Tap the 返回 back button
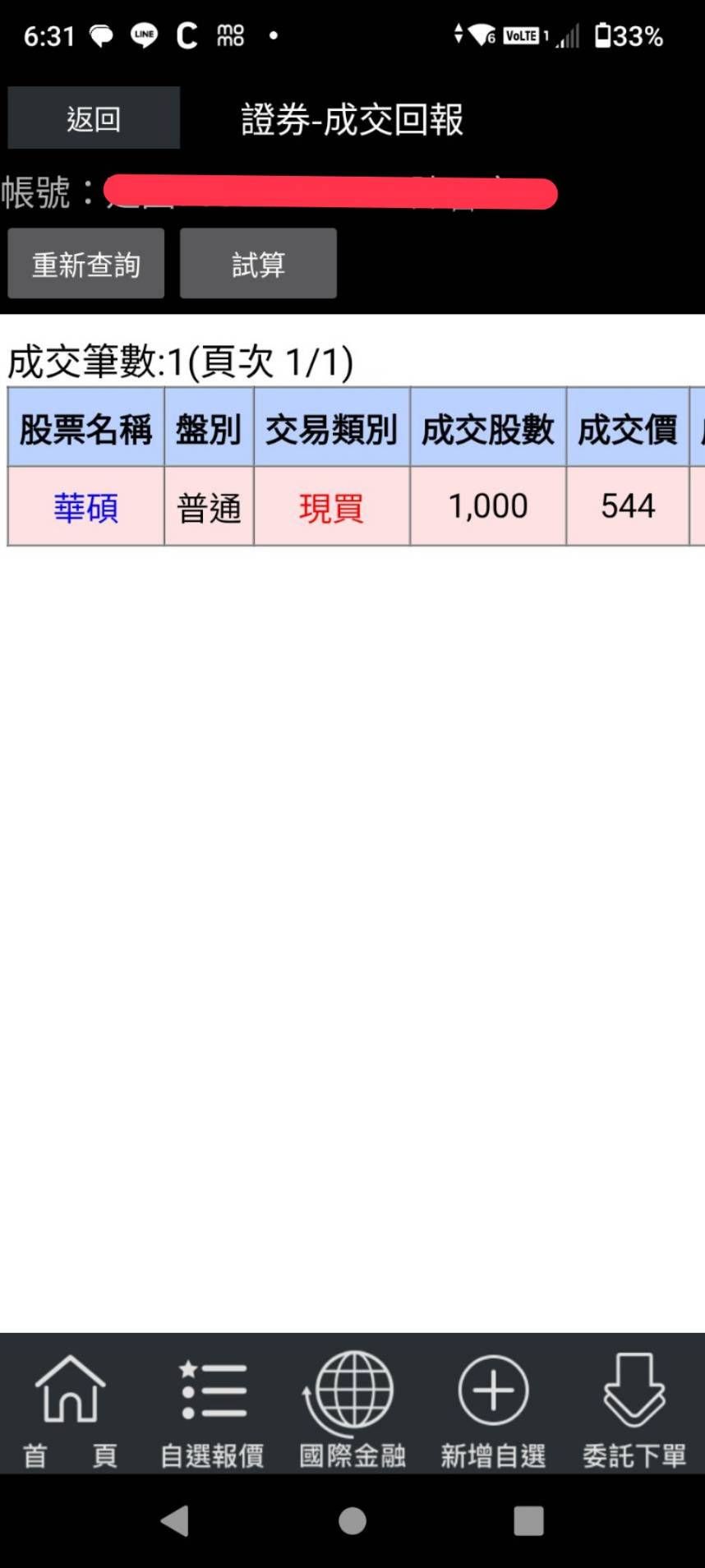 click(x=94, y=118)
